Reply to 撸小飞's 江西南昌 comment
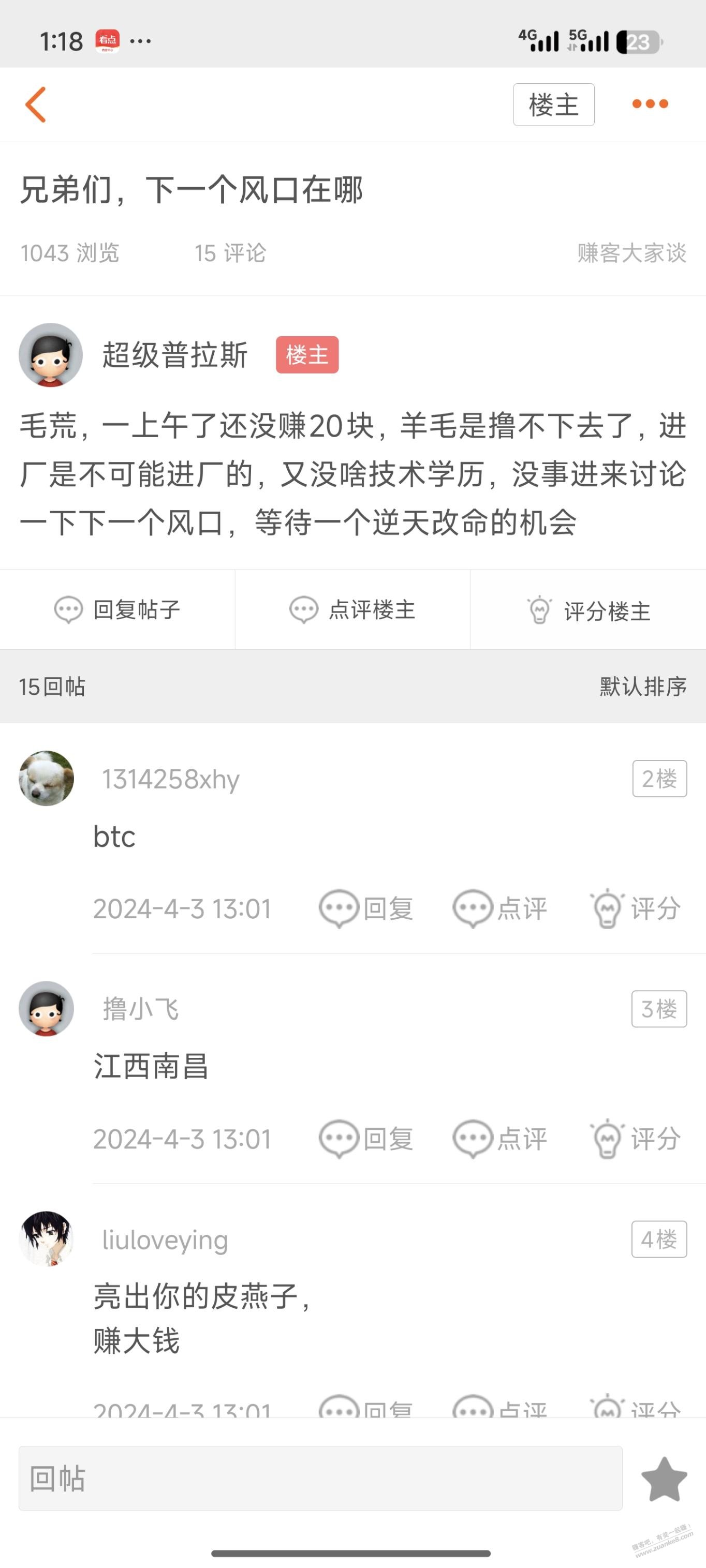Image resolution: width=706 pixels, height=1568 pixels. tap(366, 1139)
